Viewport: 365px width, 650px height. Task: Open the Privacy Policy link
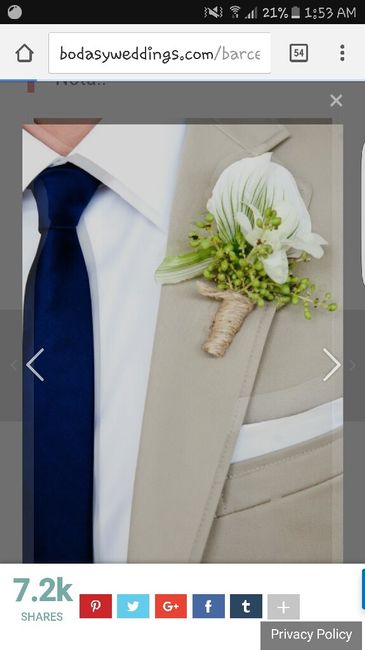click(x=311, y=635)
